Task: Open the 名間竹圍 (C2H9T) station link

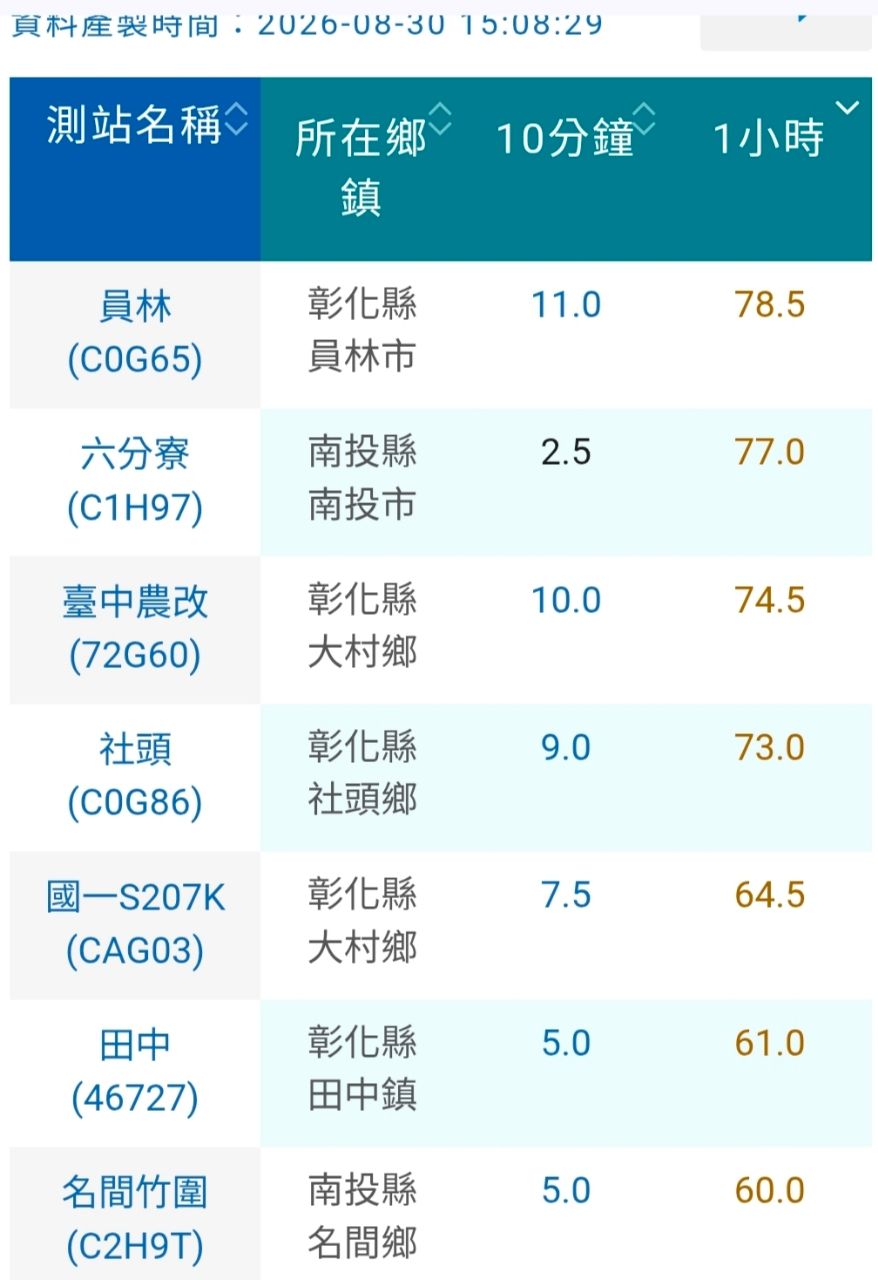Action: [135, 1219]
